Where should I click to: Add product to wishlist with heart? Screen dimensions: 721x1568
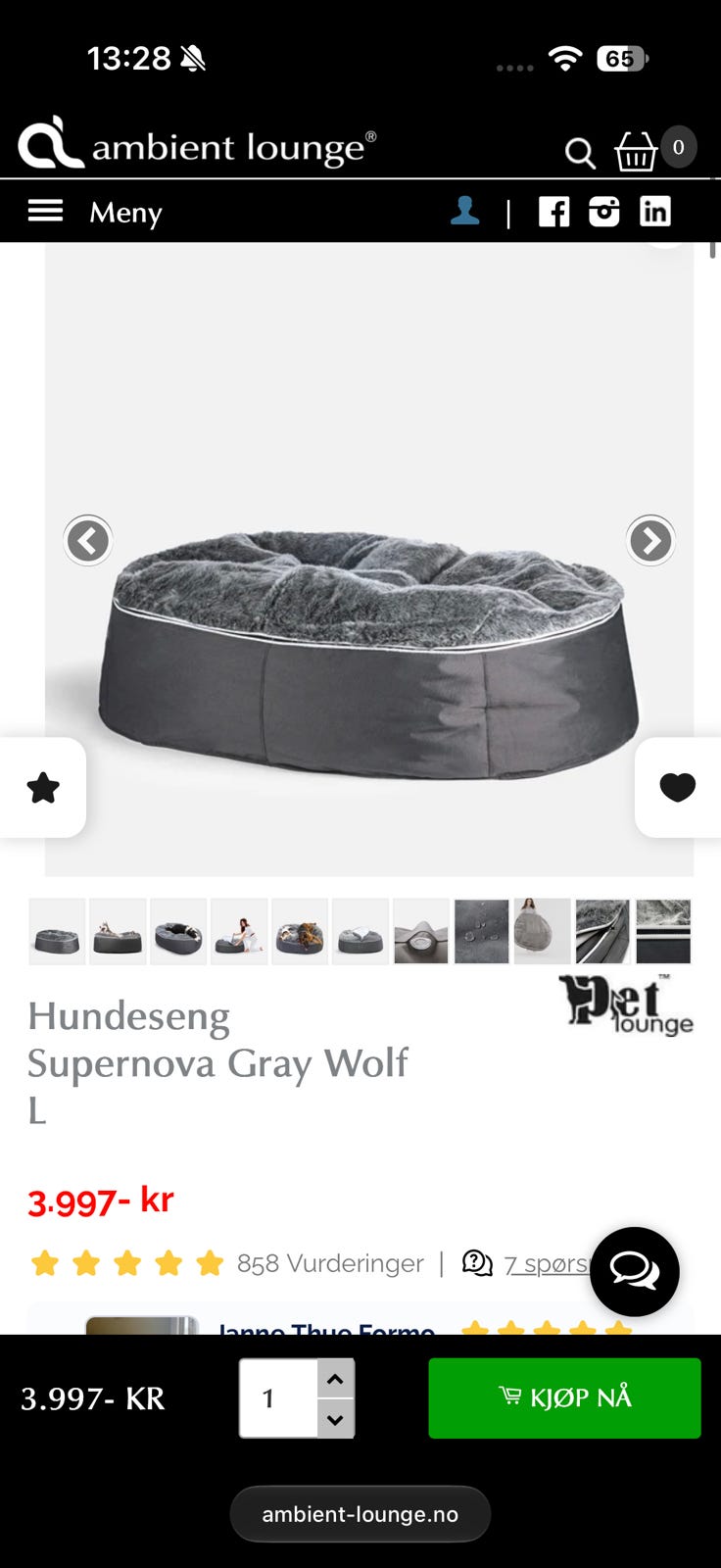[678, 787]
